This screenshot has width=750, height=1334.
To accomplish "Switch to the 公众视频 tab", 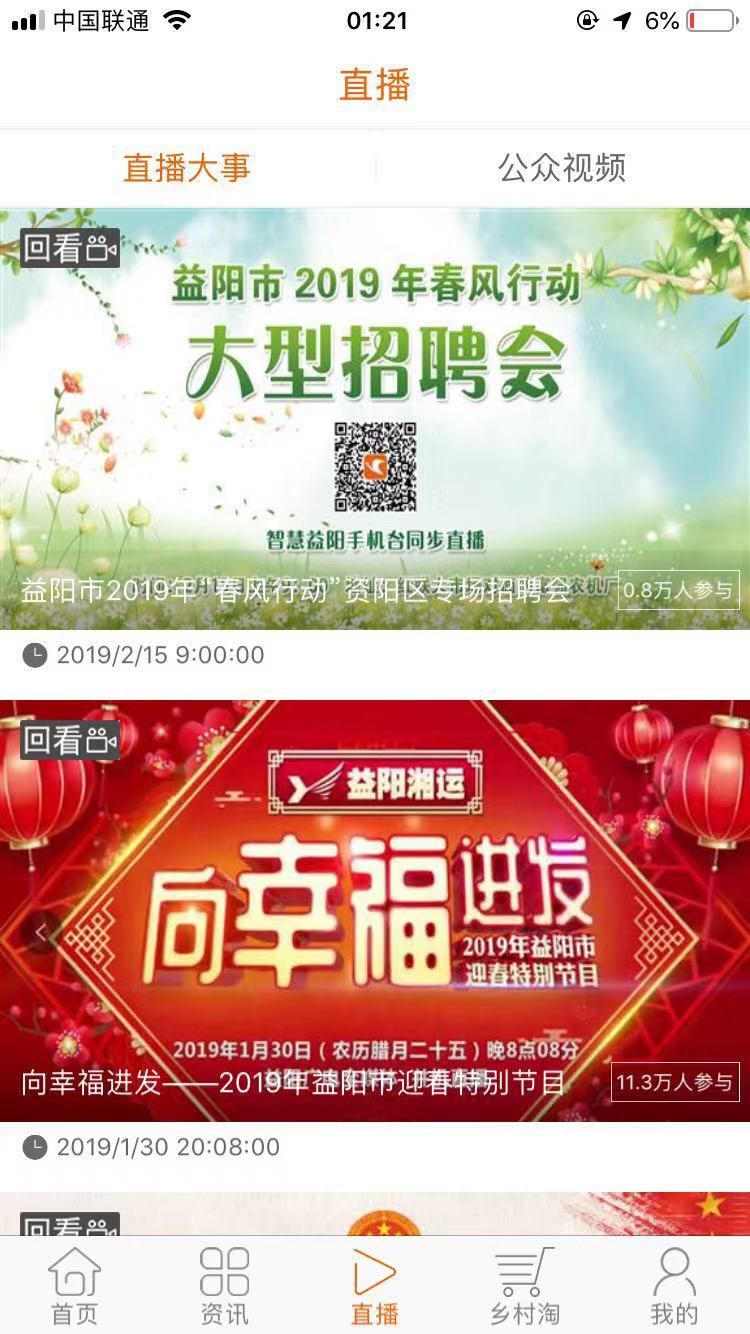I will 562,168.
